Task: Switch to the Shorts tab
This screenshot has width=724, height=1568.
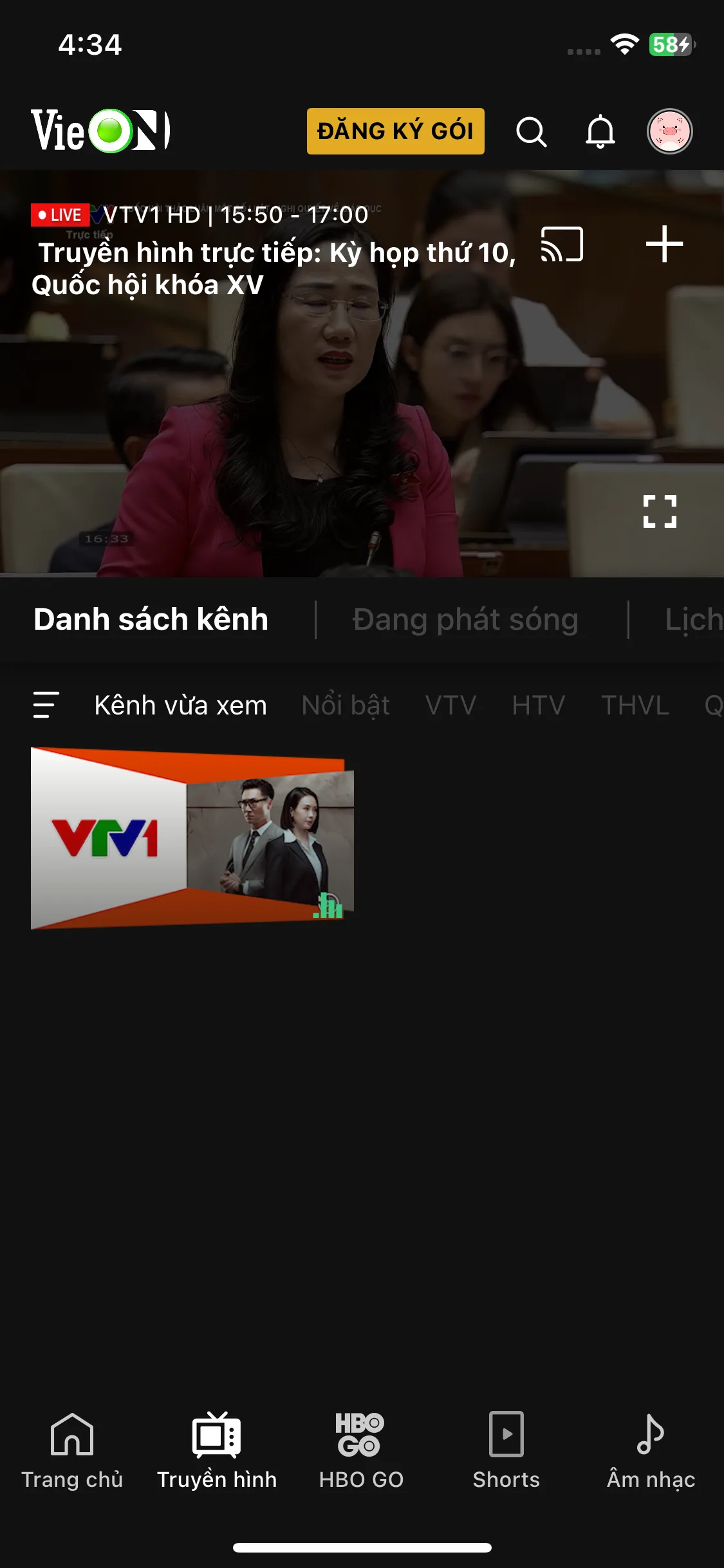Action: [506, 1450]
